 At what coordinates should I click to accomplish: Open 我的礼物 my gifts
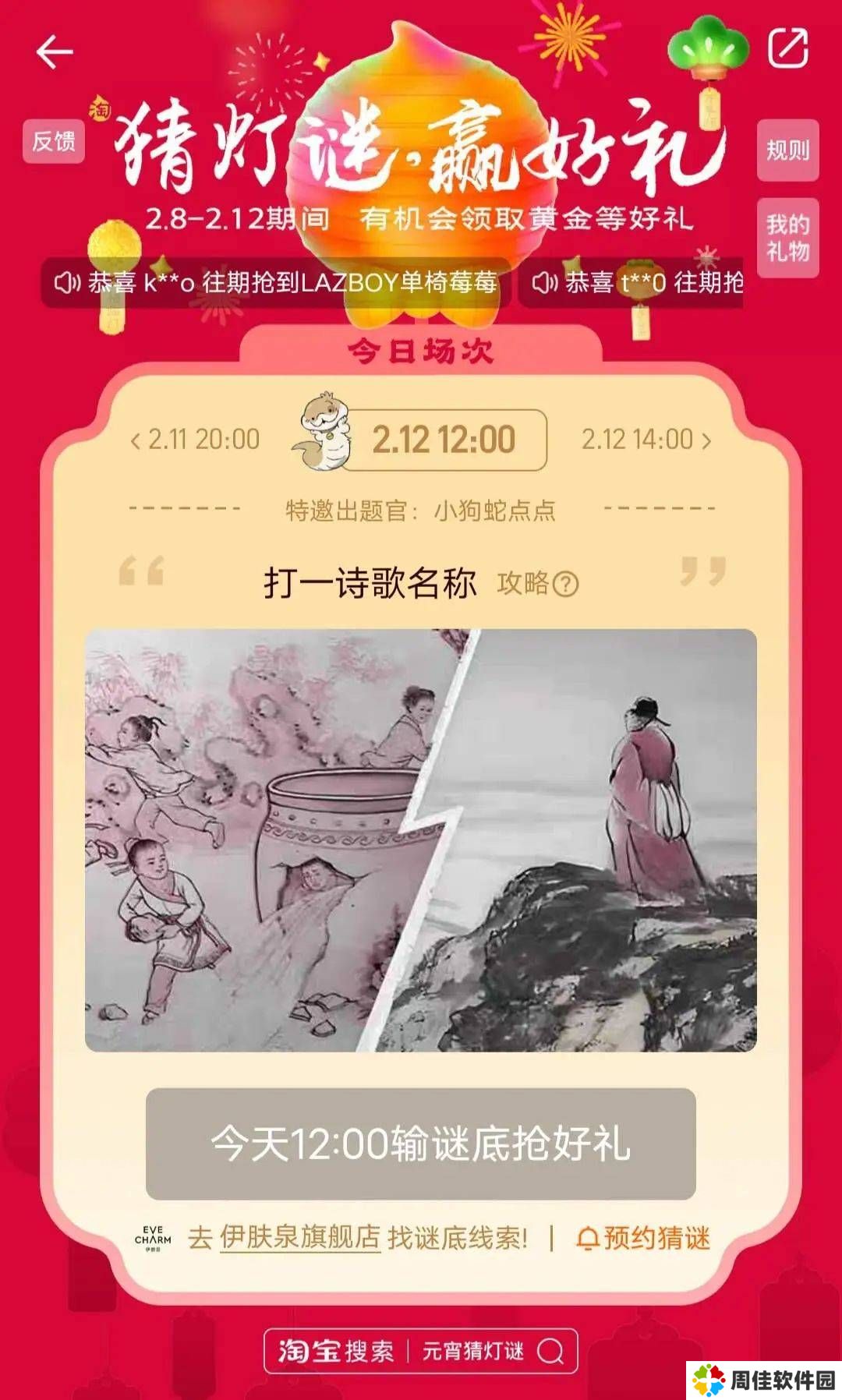(787, 238)
